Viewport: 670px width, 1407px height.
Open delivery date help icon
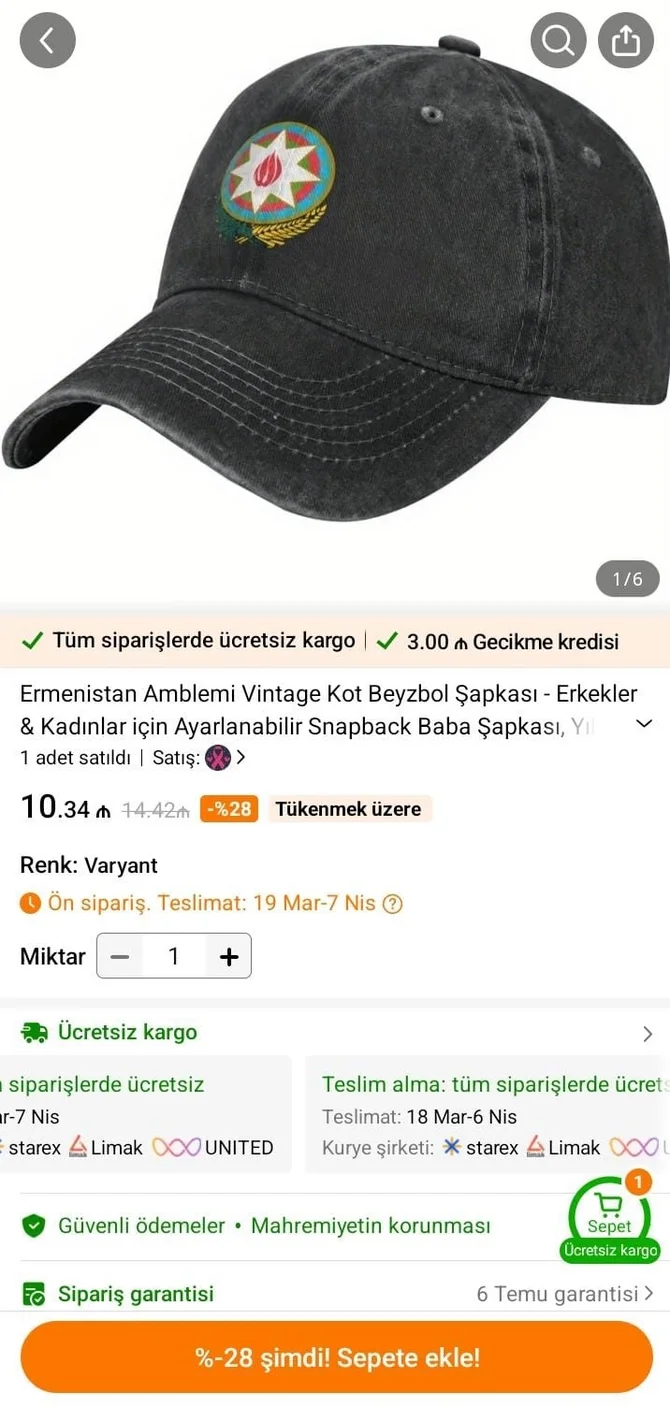pos(393,904)
